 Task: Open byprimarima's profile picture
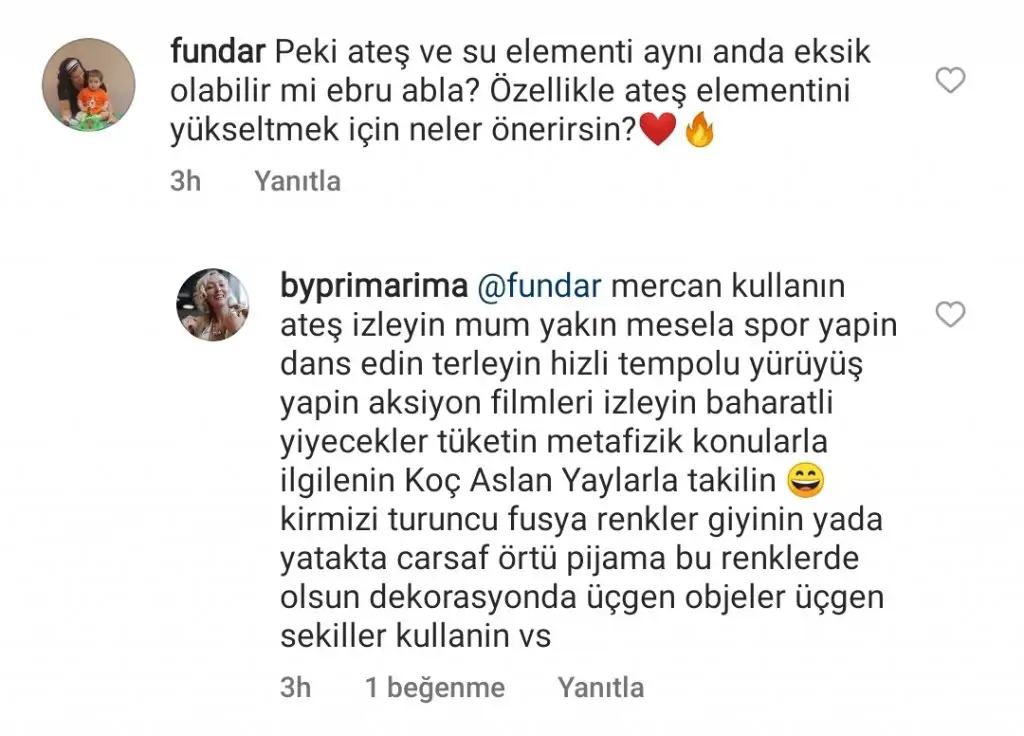pyautogui.click(x=213, y=305)
